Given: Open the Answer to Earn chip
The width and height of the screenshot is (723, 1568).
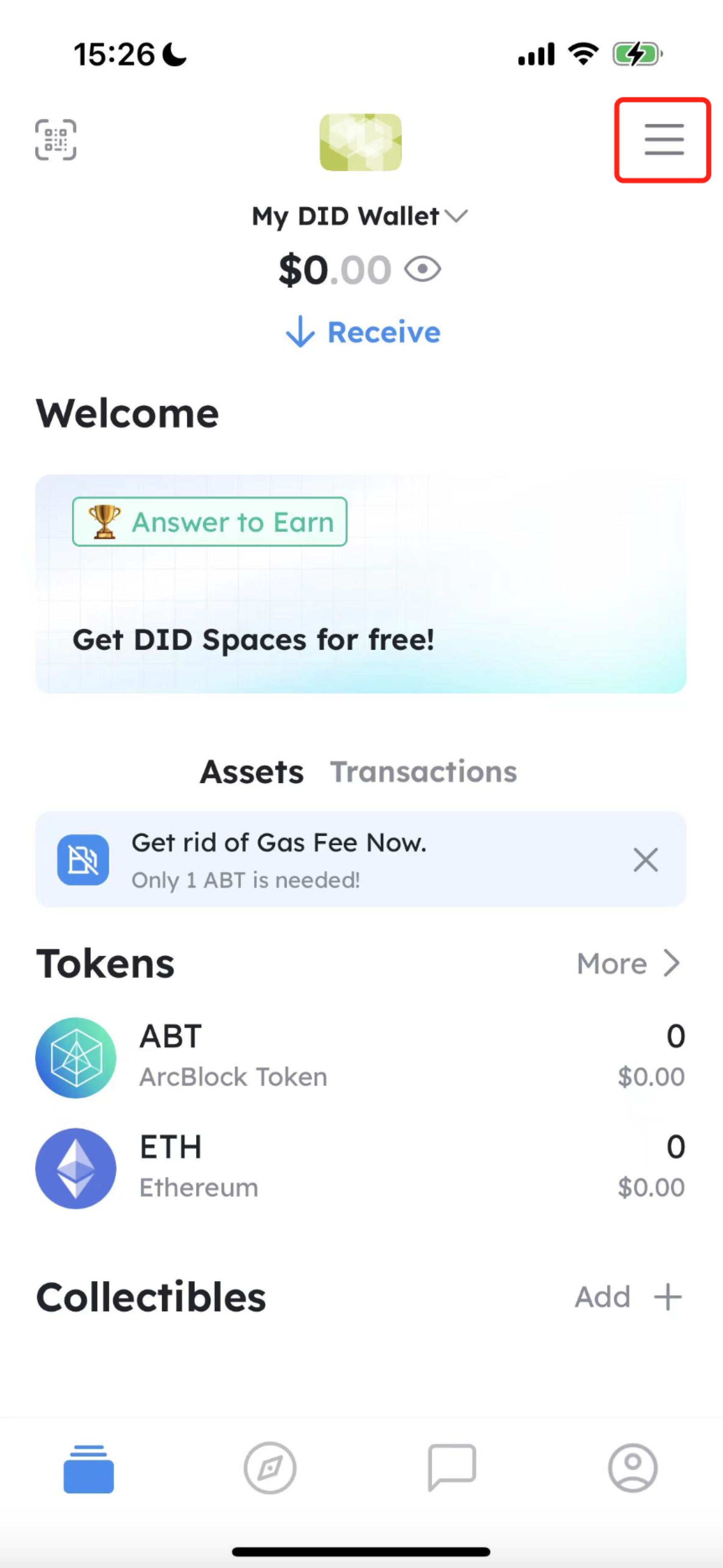Looking at the screenshot, I should (210, 522).
